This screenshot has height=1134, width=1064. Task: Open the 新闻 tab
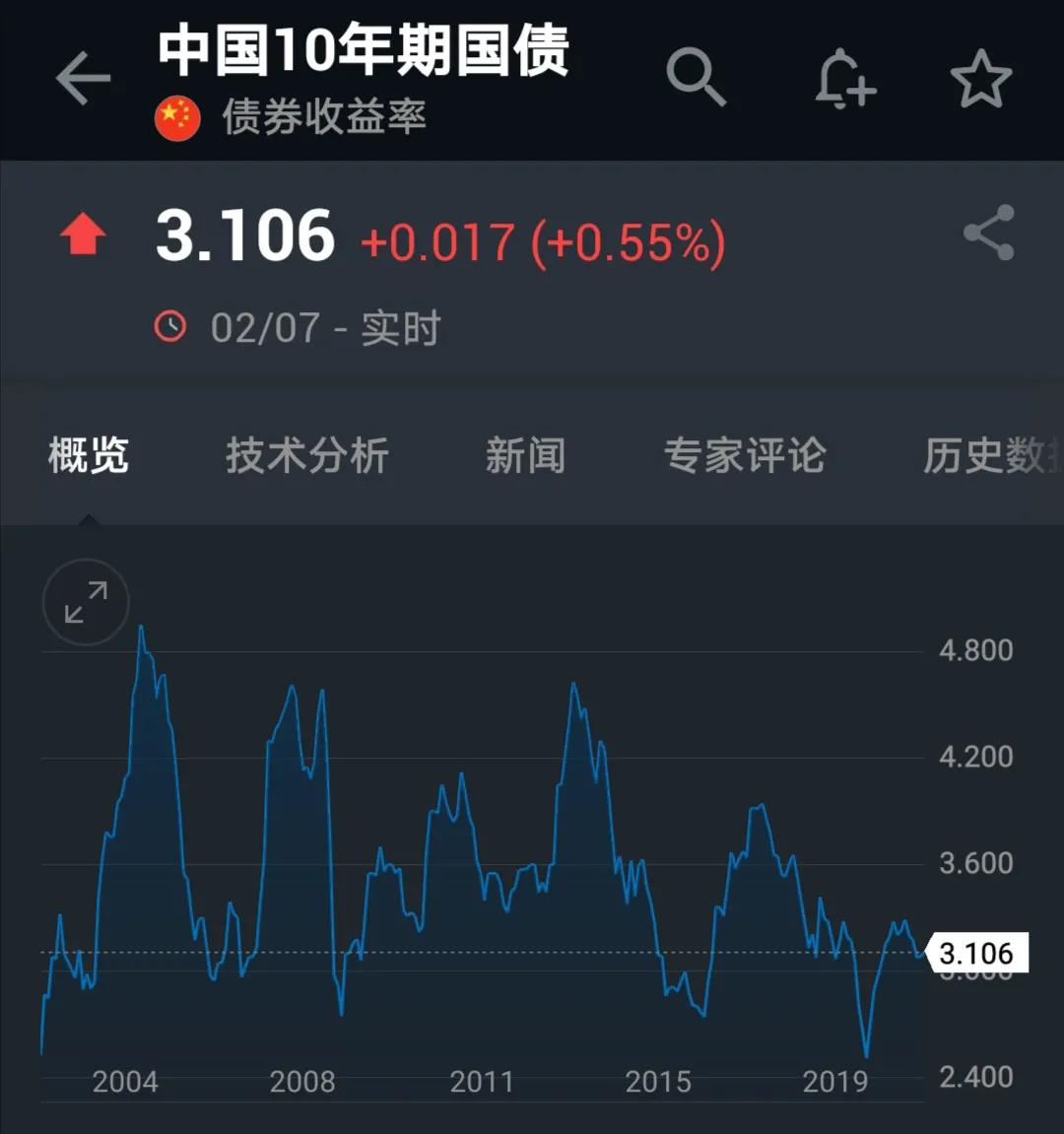(525, 454)
